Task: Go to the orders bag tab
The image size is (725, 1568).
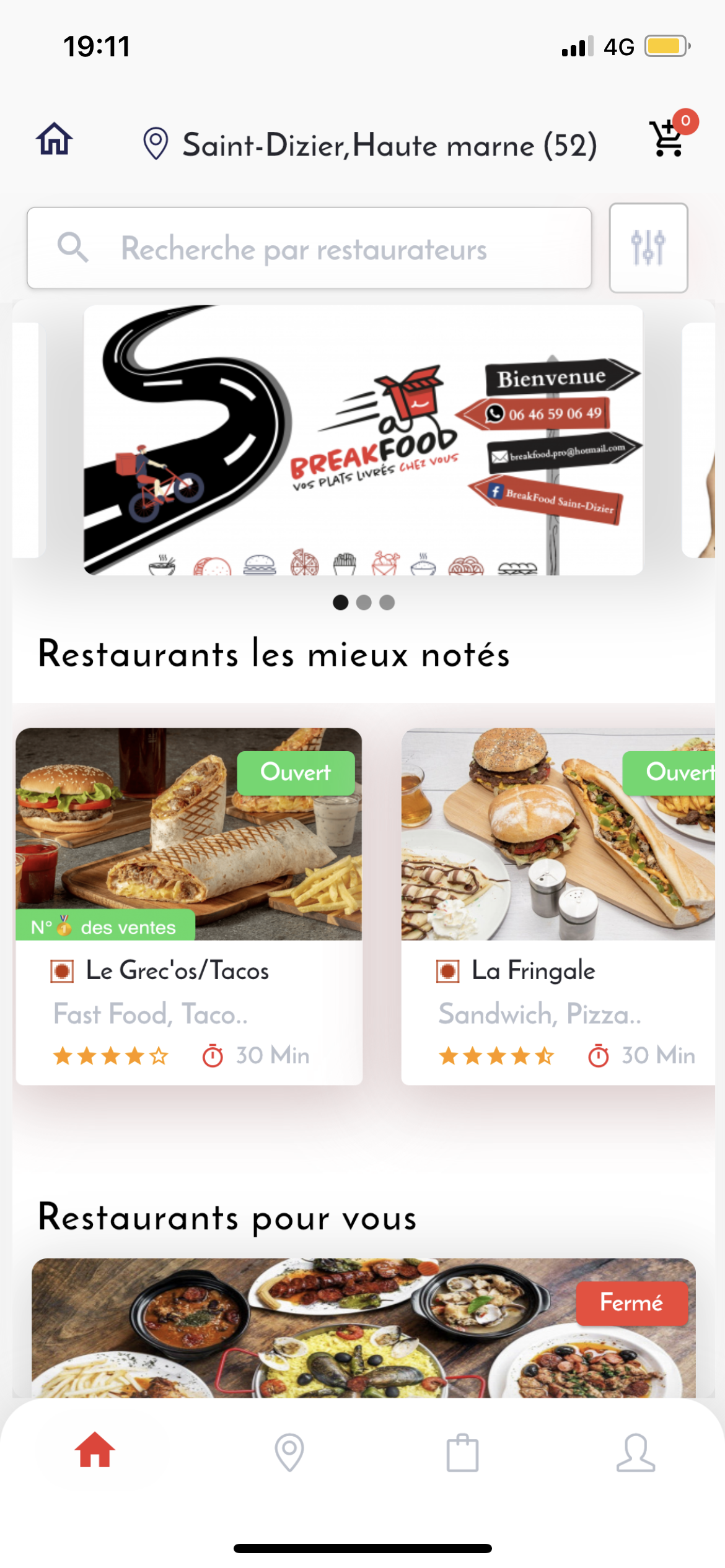Action: coord(462,1452)
